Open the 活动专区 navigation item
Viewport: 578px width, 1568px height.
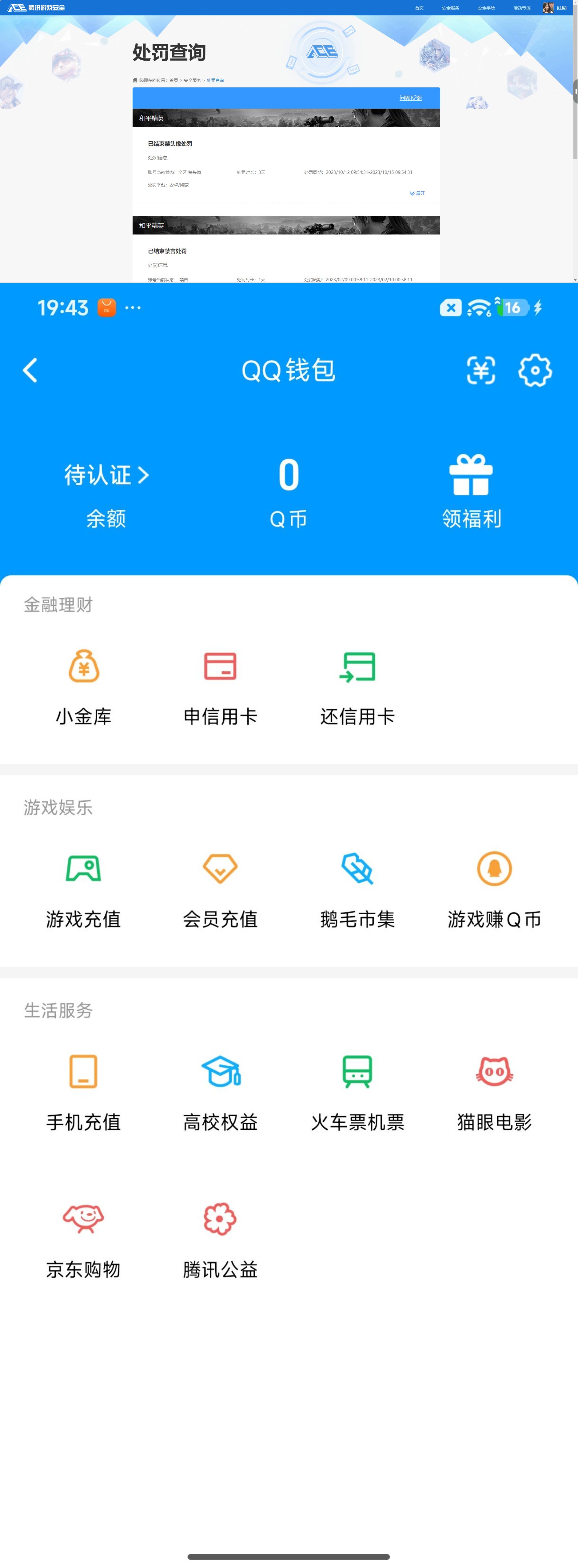521,8
